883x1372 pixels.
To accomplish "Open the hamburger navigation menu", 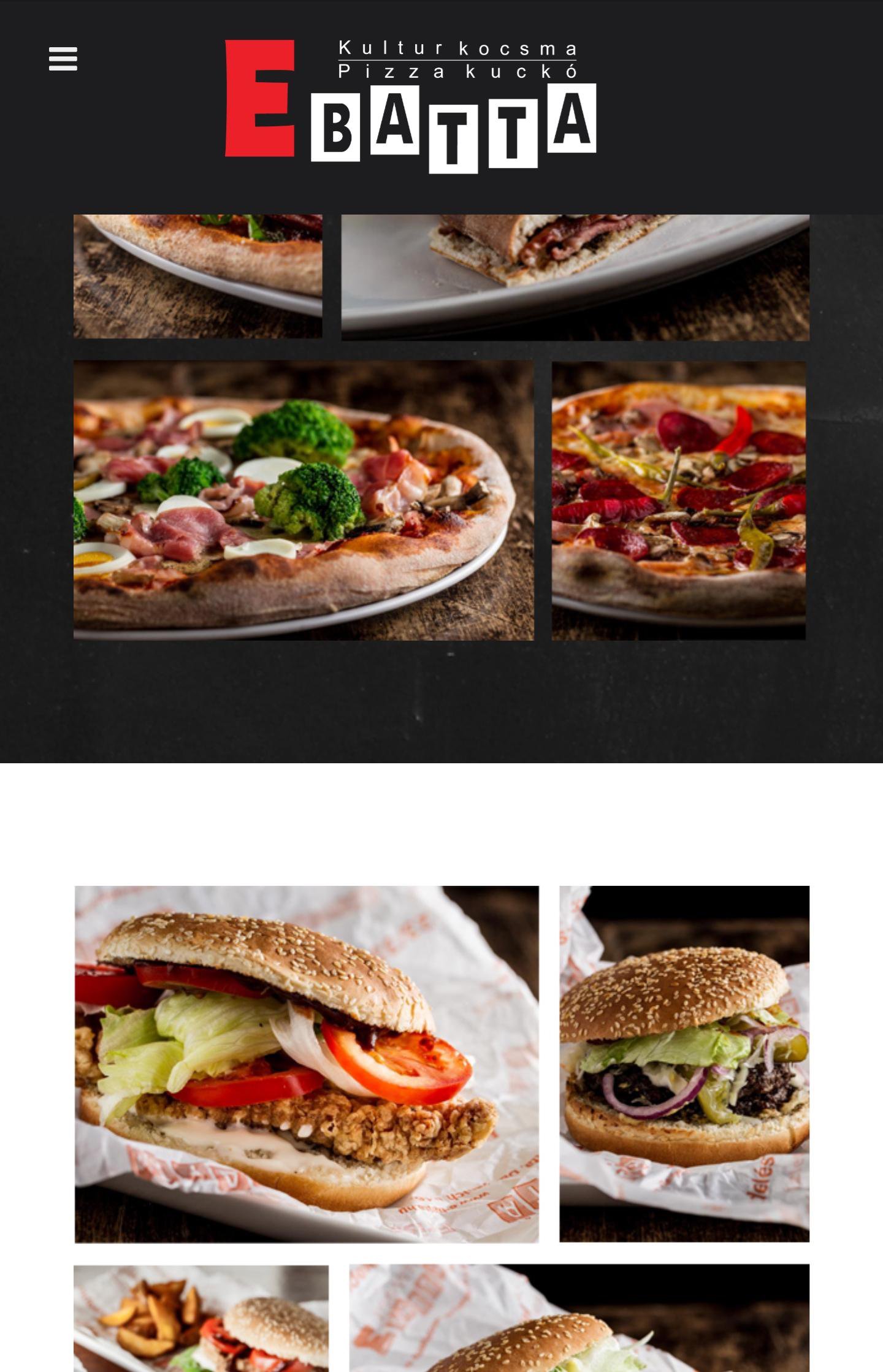I will click(x=64, y=58).
